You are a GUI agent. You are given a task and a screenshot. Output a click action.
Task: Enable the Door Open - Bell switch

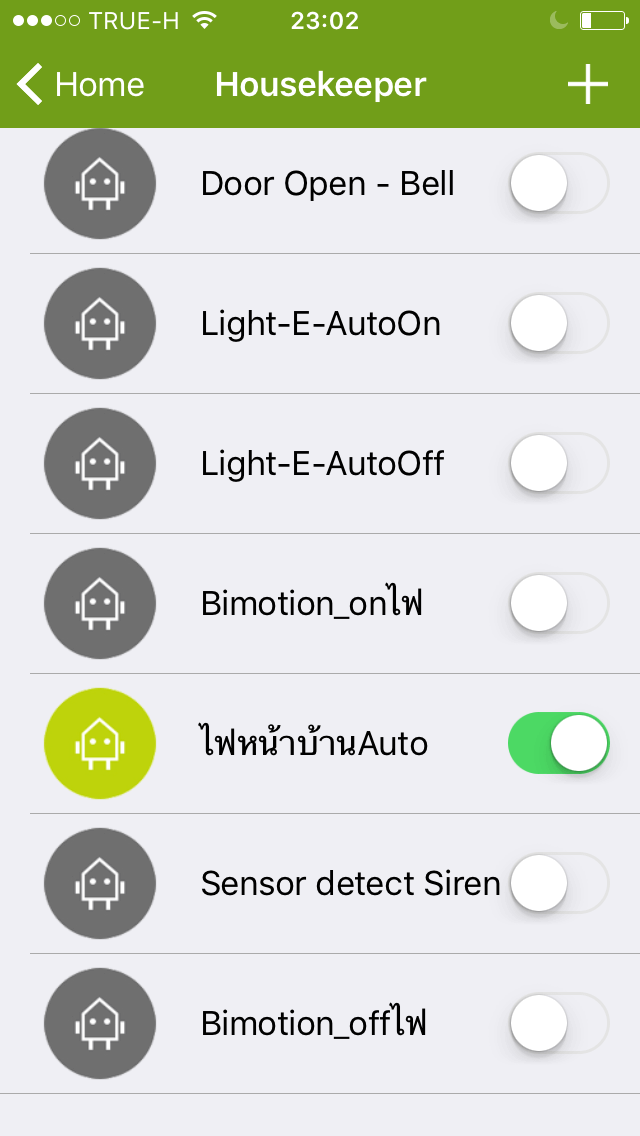tap(559, 183)
